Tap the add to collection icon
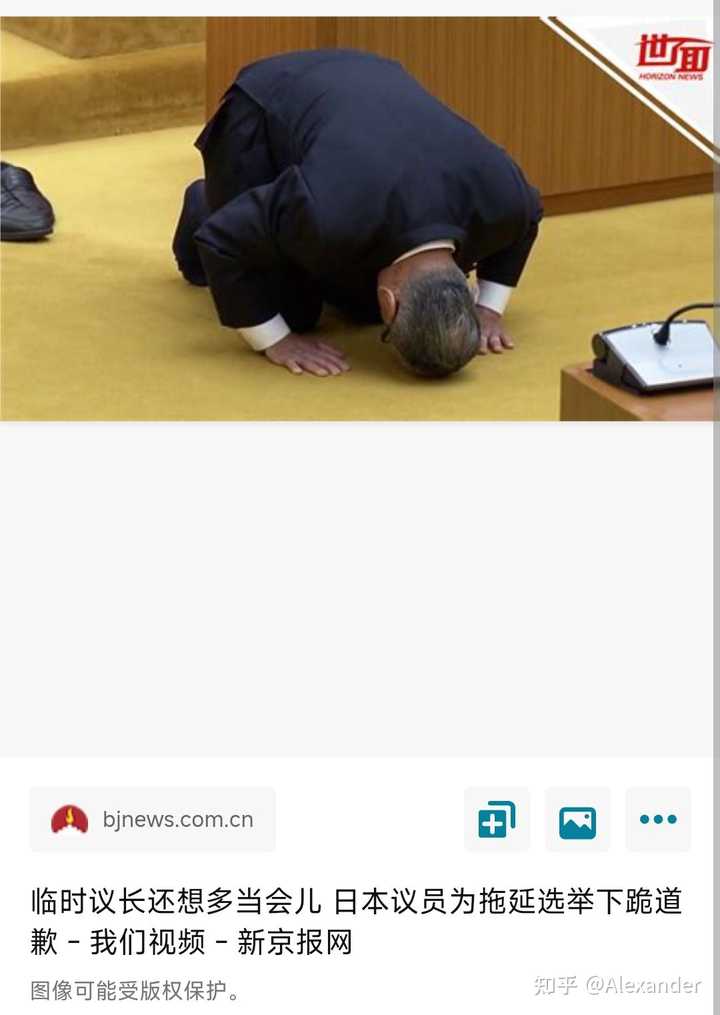This screenshot has height=1015, width=720. [x=497, y=820]
